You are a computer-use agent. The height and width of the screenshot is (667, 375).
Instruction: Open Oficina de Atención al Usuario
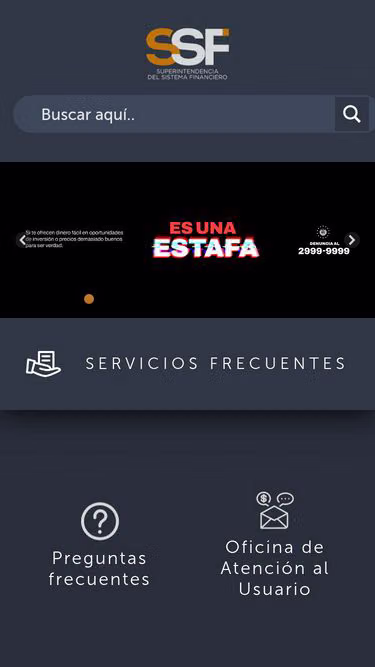pyautogui.click(x=275, y=544)
